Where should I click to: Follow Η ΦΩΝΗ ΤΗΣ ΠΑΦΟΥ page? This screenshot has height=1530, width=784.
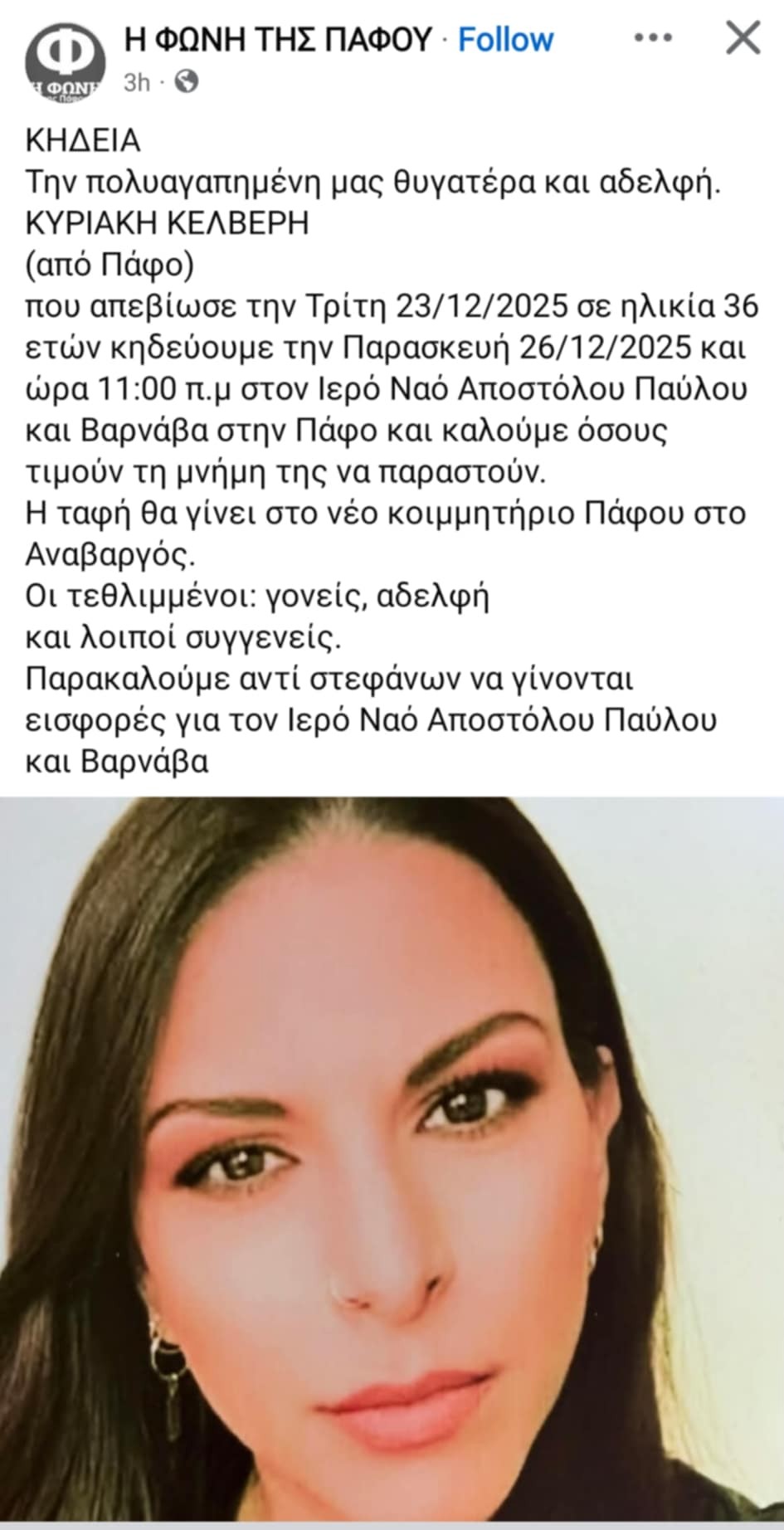click(x=505, y=39)
